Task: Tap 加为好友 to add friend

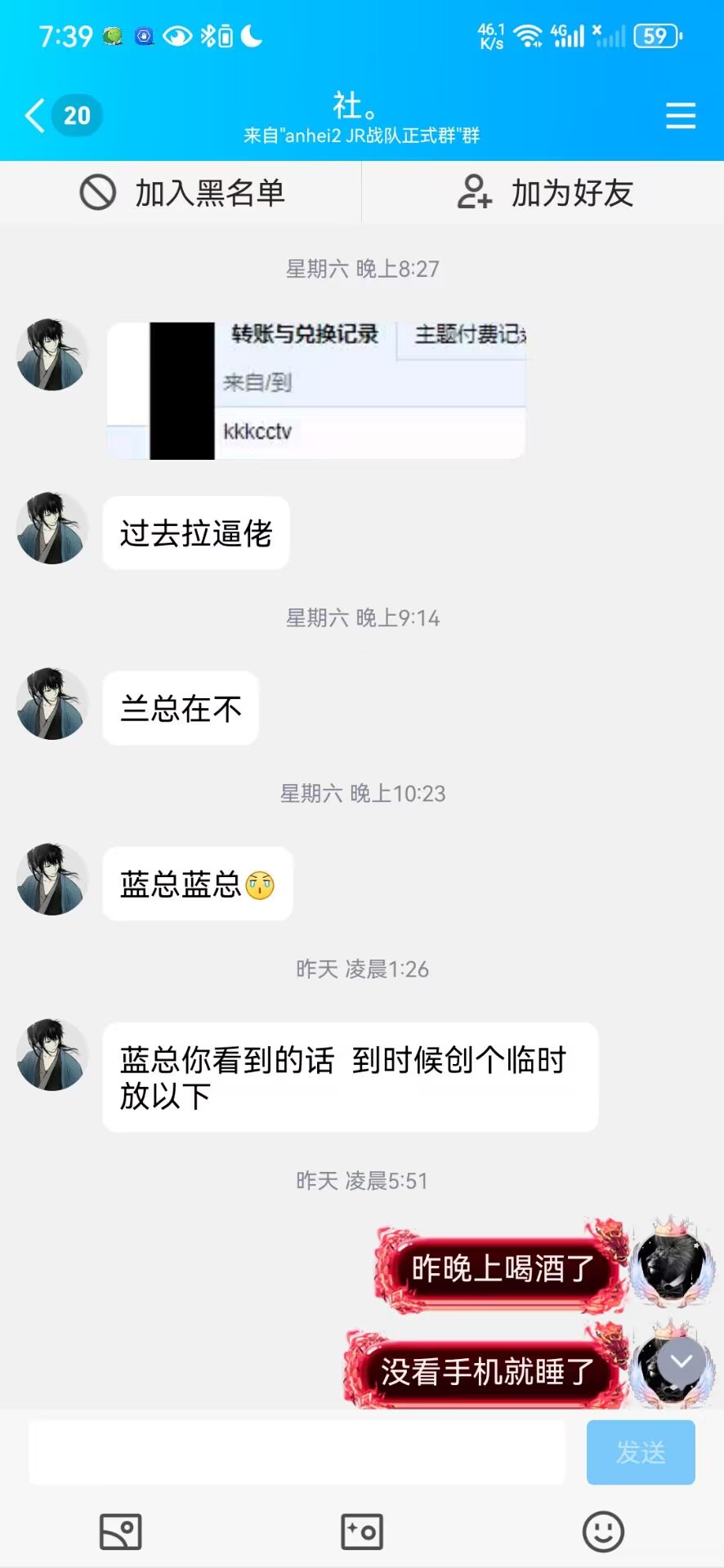Action: [x=544, y=193]
